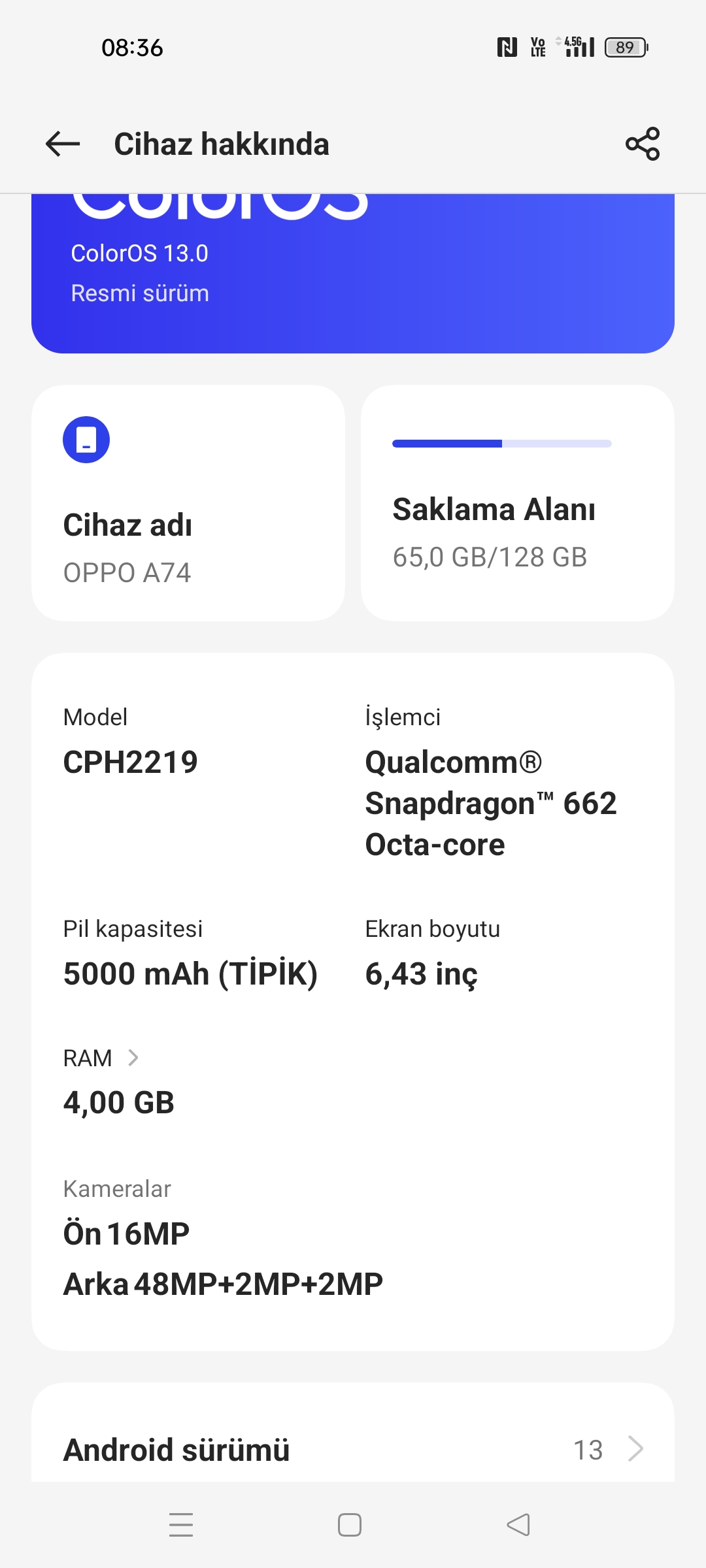Open the ColorOS 13.0 version card

point(353,273)
